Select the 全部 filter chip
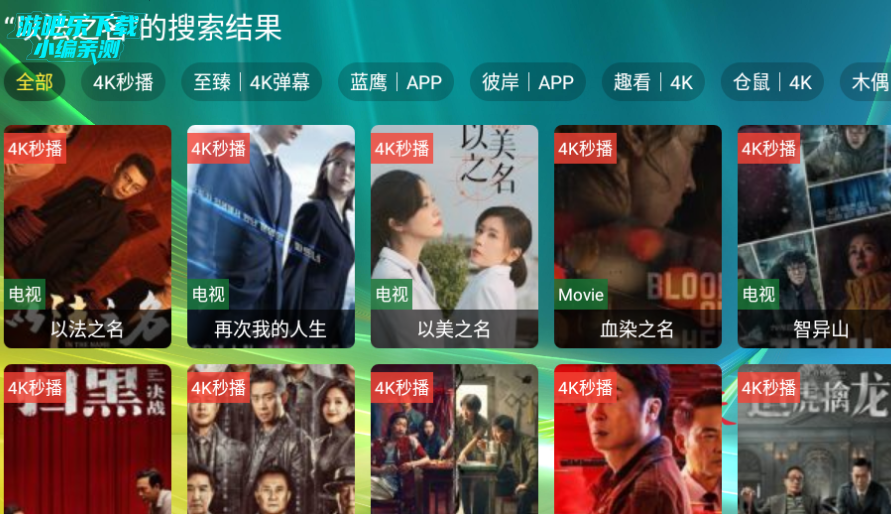The image size is (891, 514). click(34, 82)
